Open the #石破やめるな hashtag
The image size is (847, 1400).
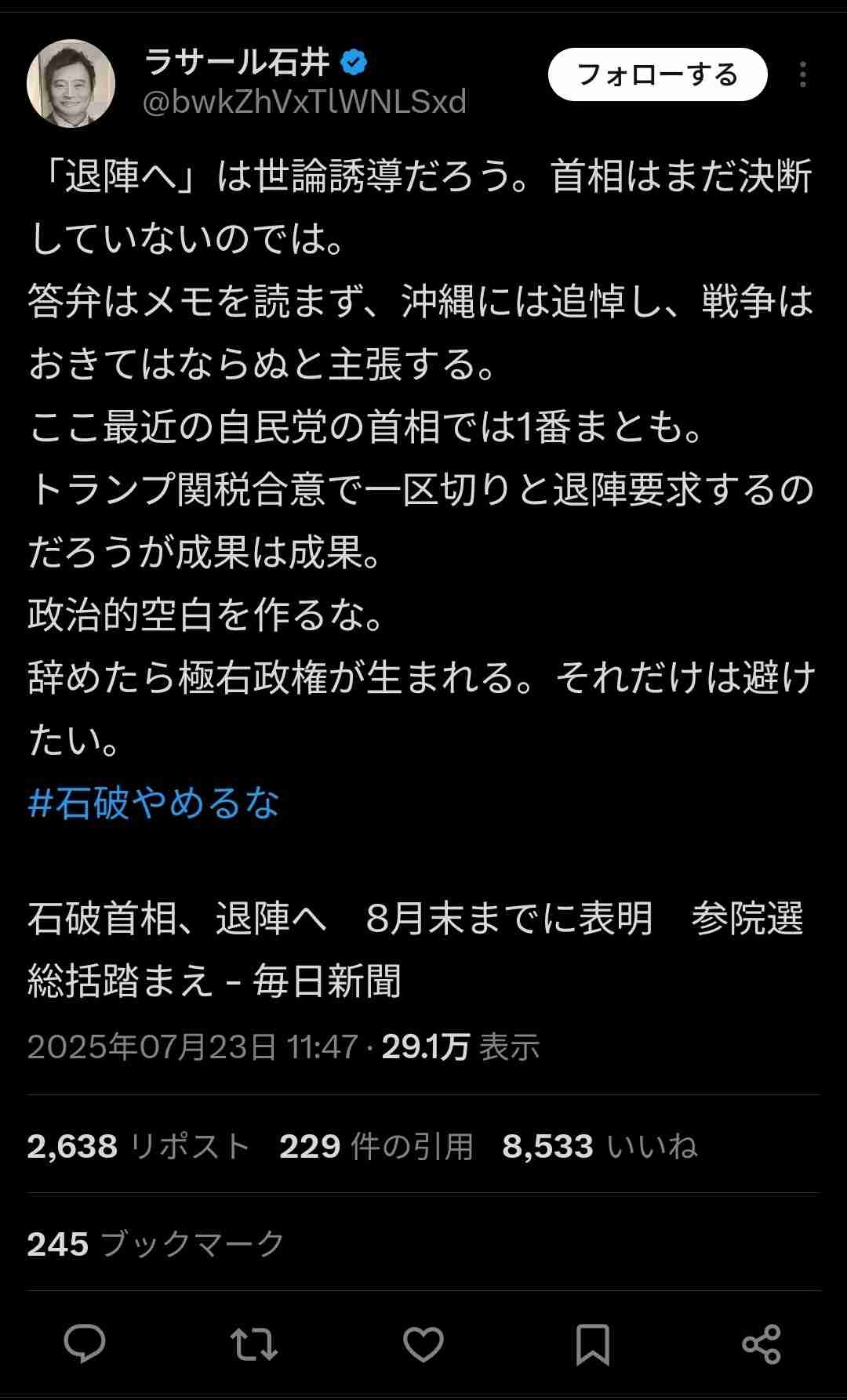click(x=154, y=803)
